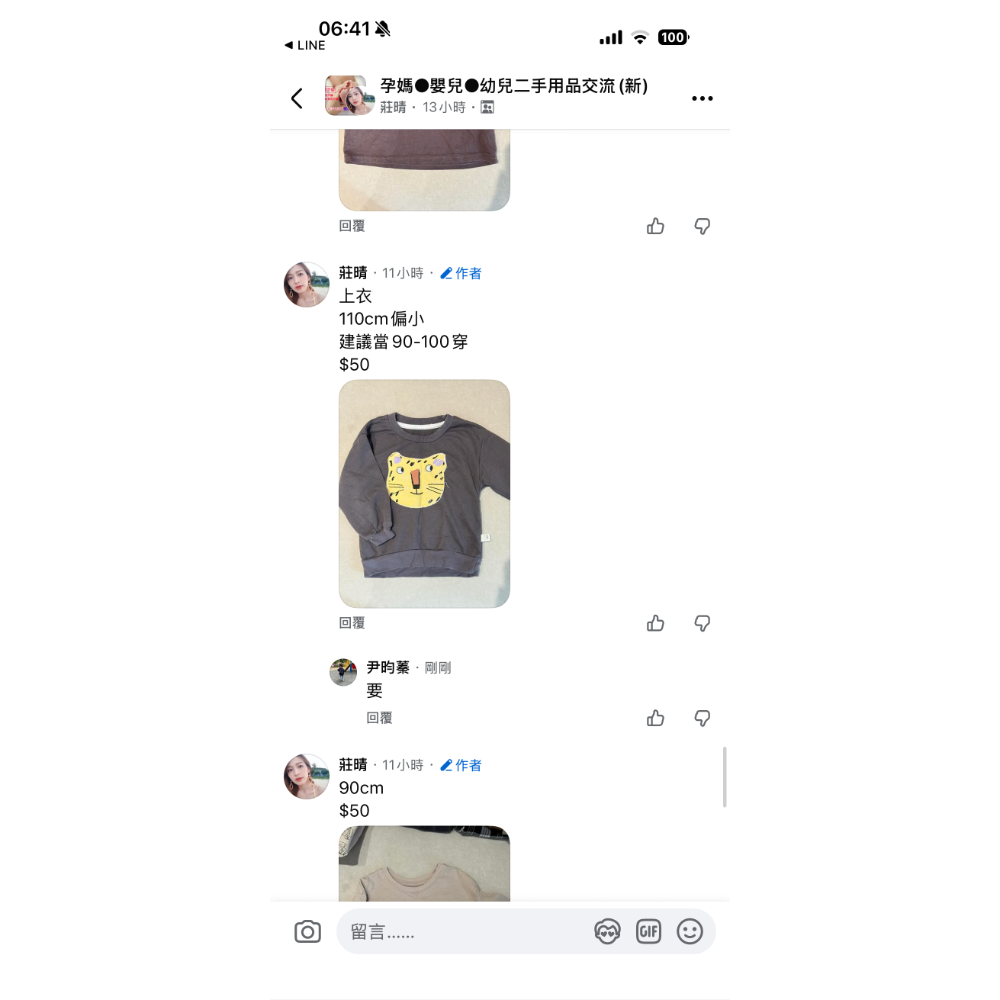Focus the 留言 comment field

(460, 932)
